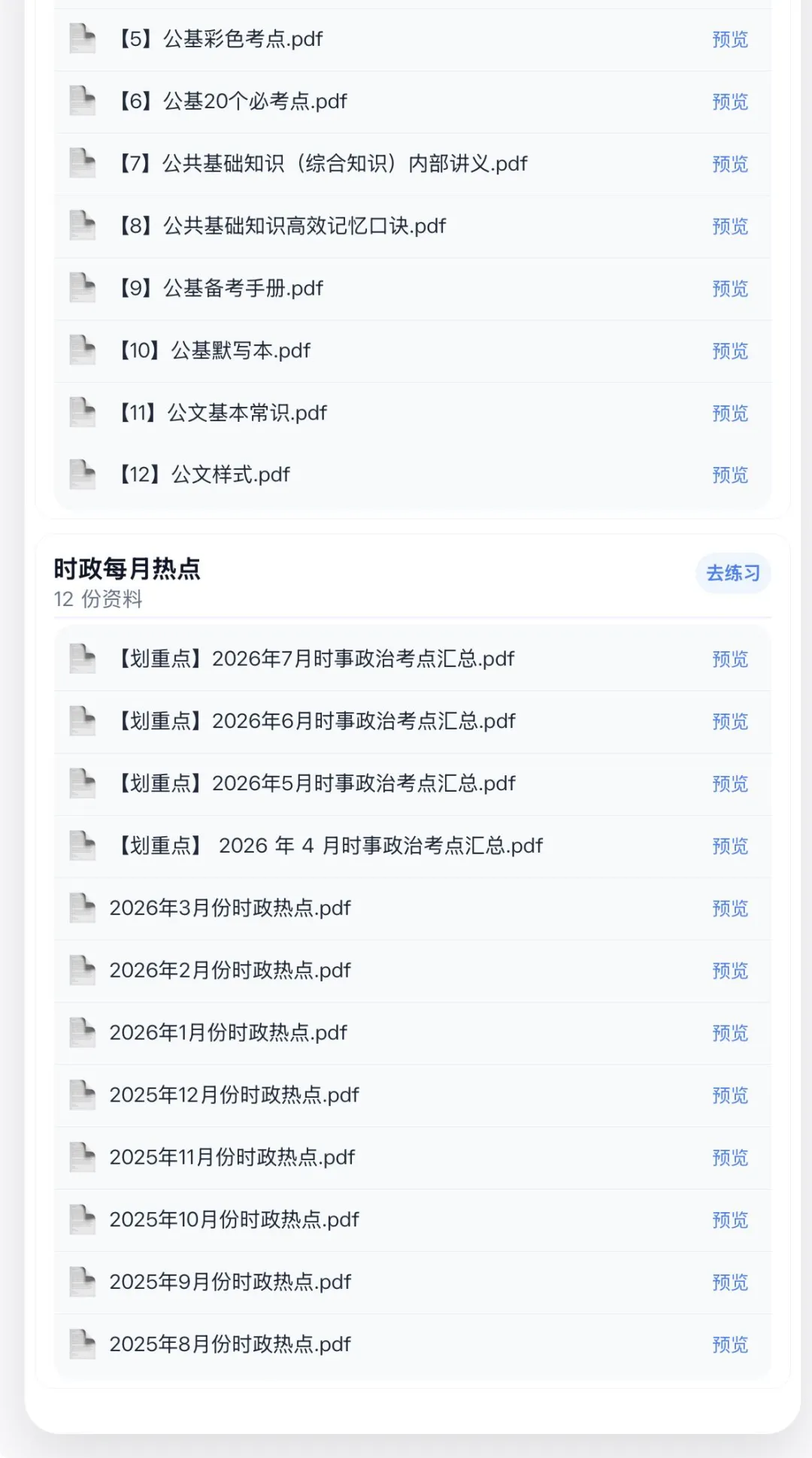
Task: Preview 【6】公基20个必考点.pdf
Action: [730, 102]
